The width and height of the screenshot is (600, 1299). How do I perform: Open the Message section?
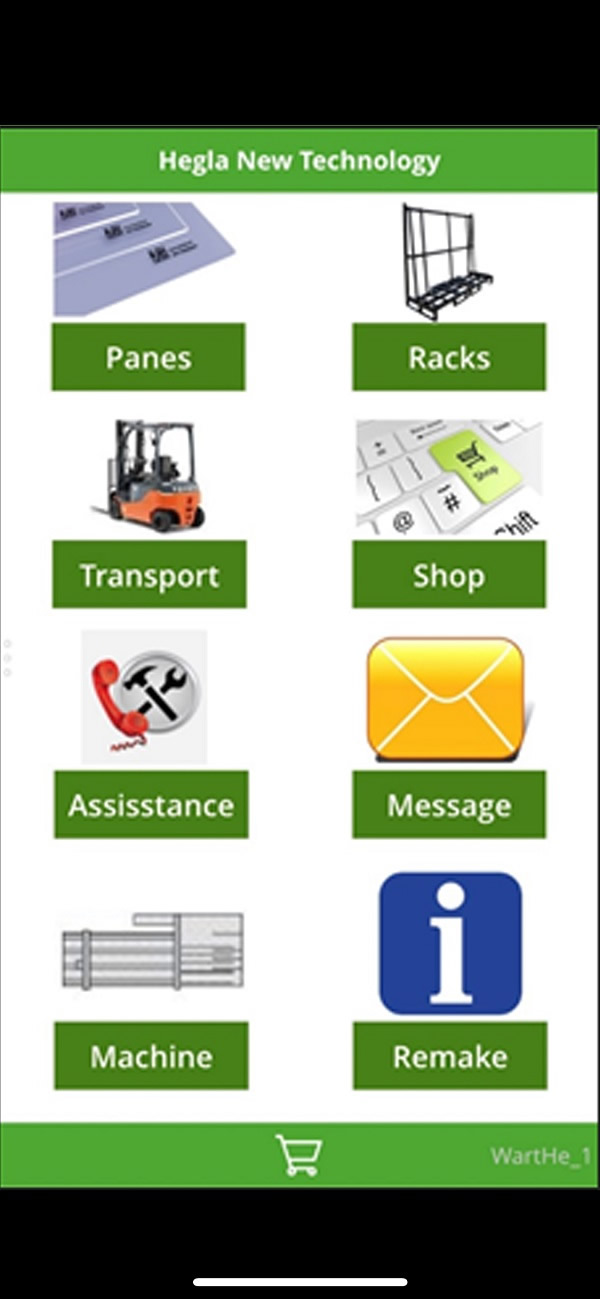(x=449, y=805)
